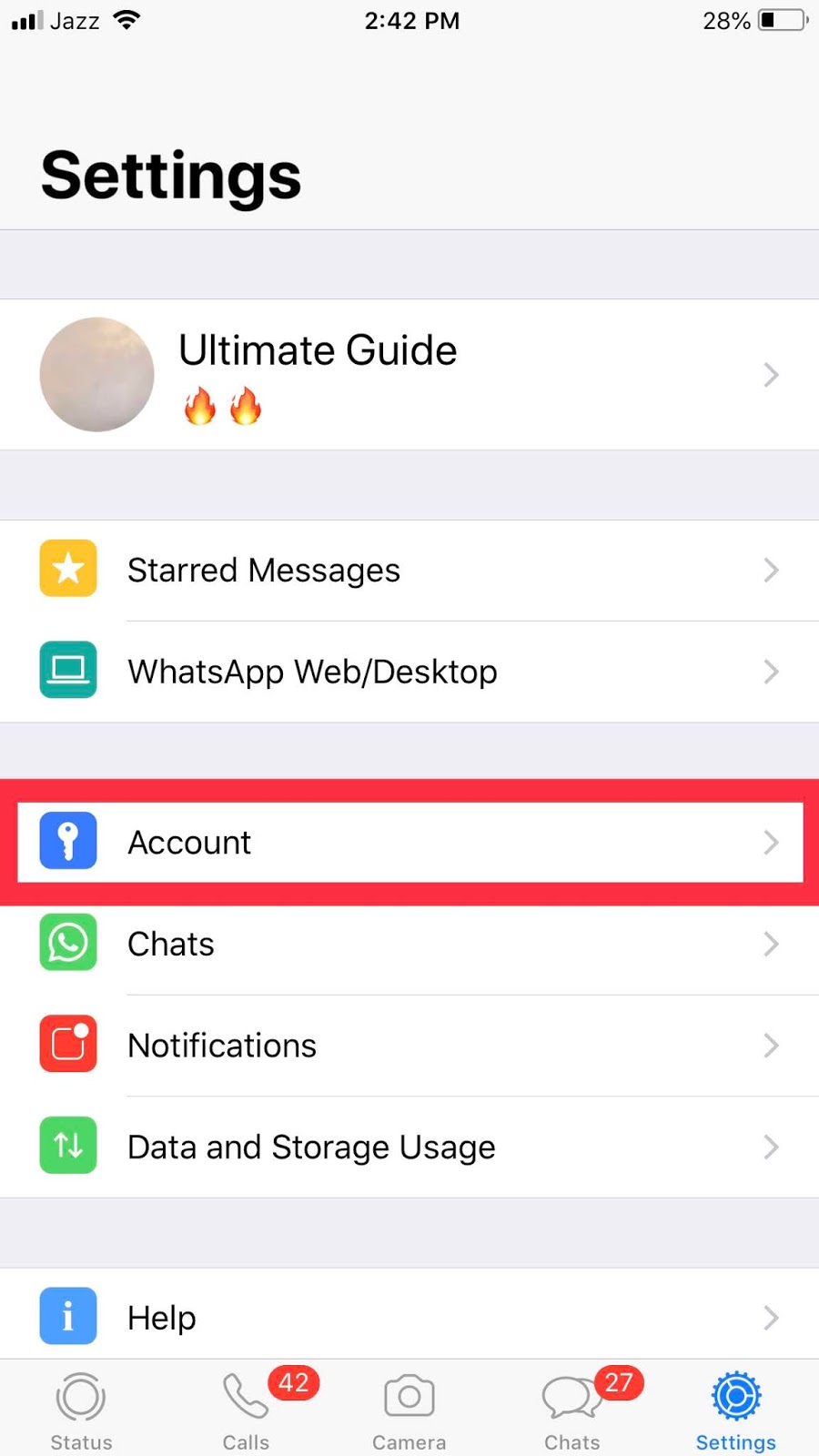Open Data and Storage Usage
Screen dimensions: 819x1456
[x=409, y=1147]
